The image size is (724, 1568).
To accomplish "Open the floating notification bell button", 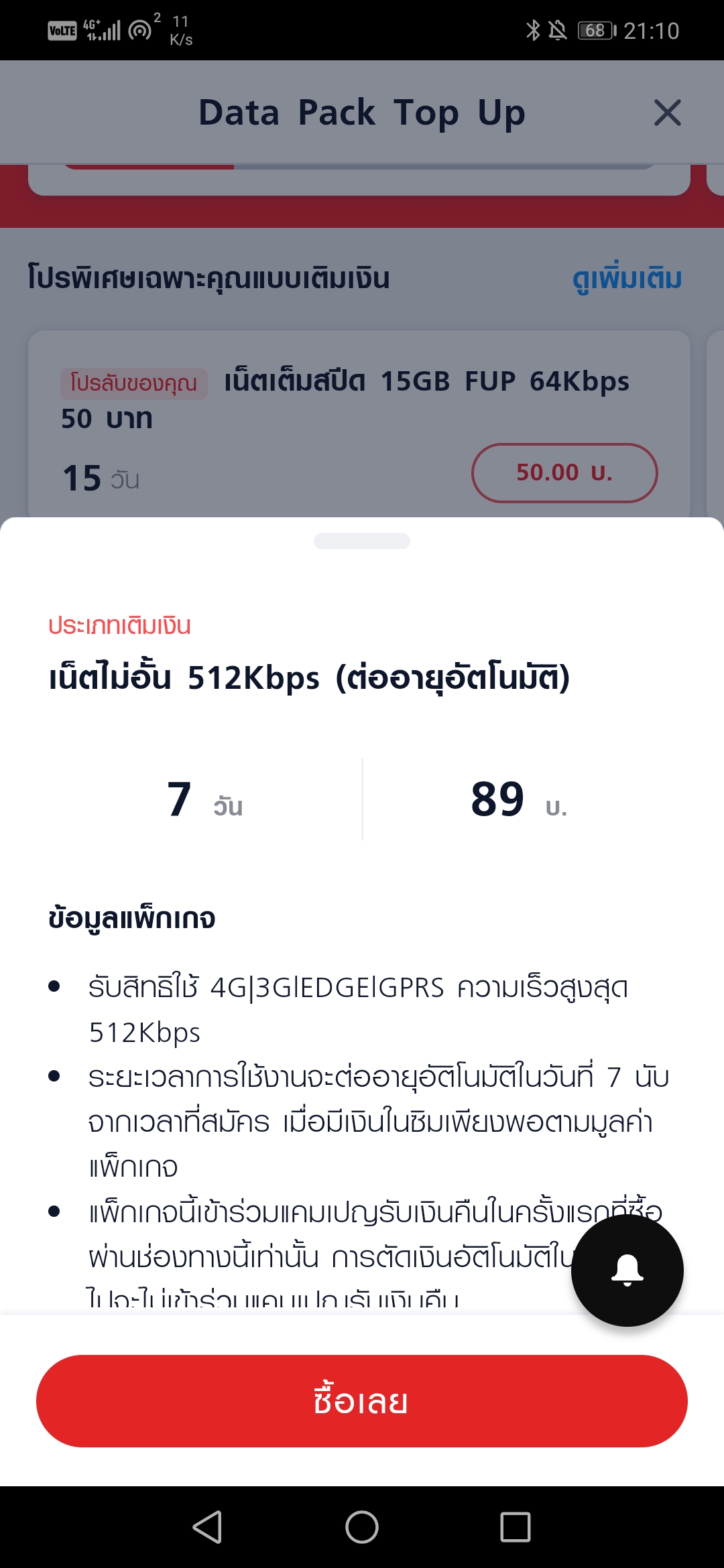I will coord(627,1270).
